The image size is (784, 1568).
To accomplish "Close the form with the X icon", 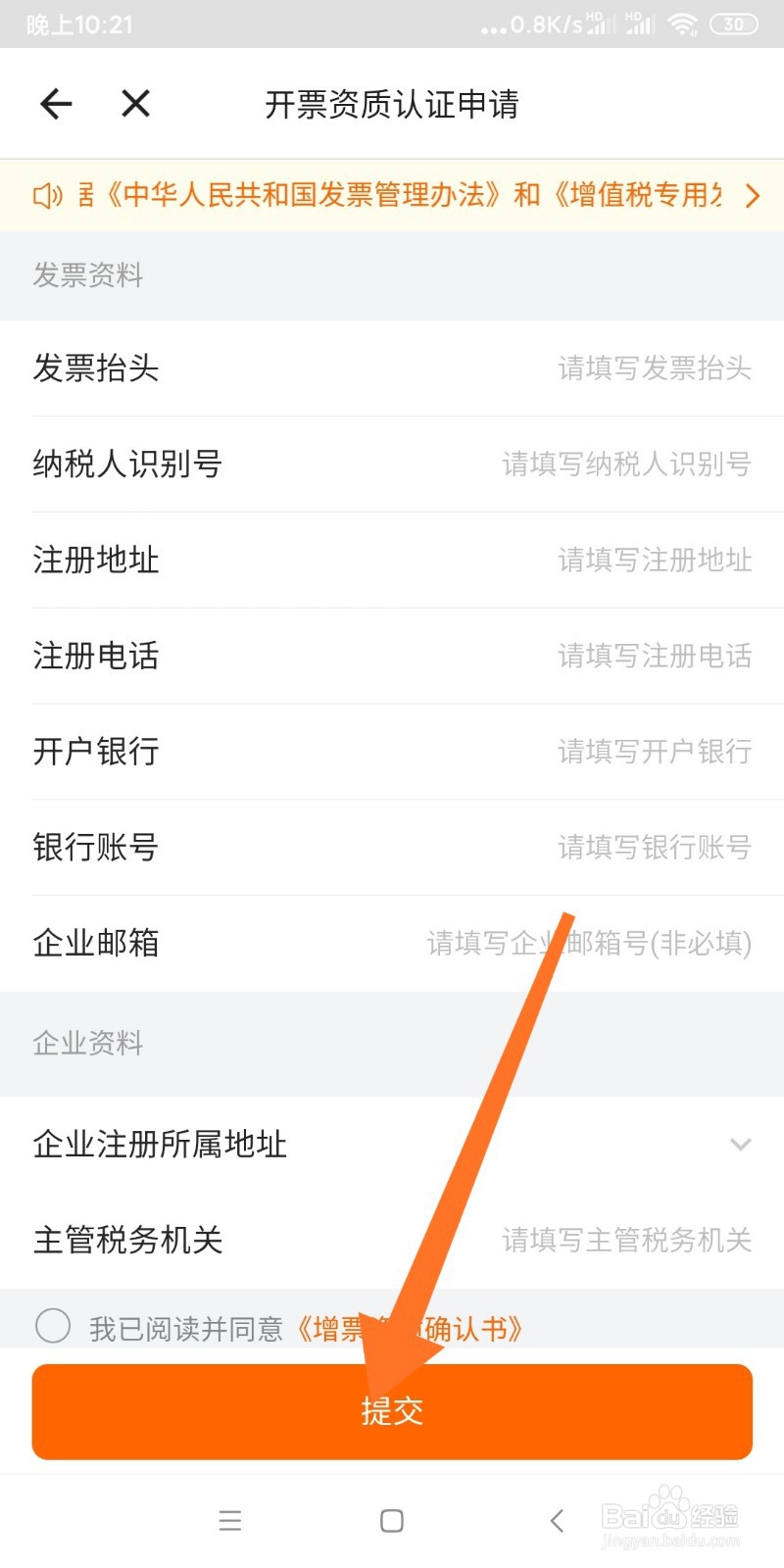I will pyautogui.click(x=134, y=104).
